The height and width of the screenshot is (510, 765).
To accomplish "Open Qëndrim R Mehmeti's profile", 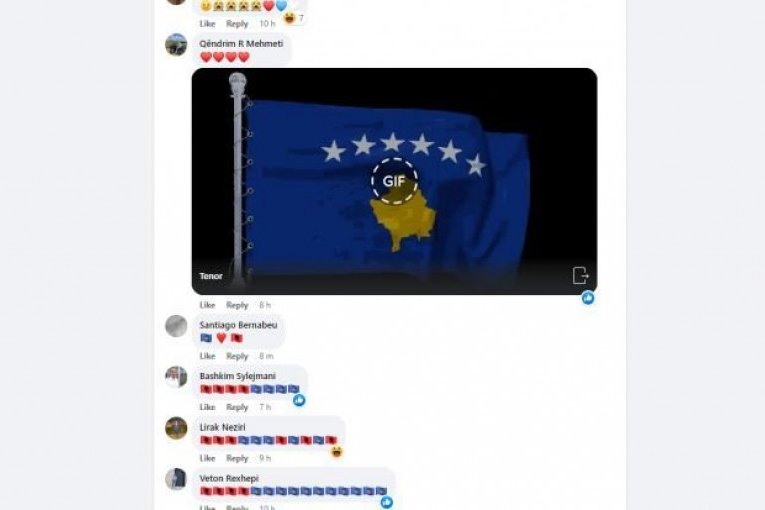I will (x=241, y=43).
